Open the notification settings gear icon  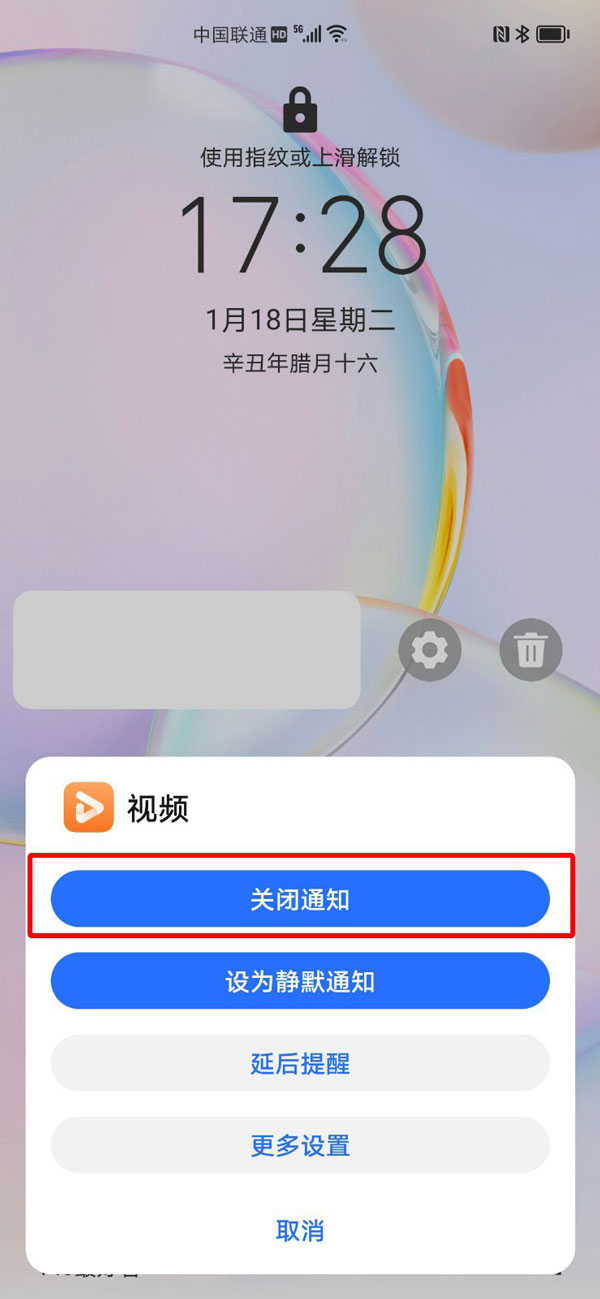(430, 651)
